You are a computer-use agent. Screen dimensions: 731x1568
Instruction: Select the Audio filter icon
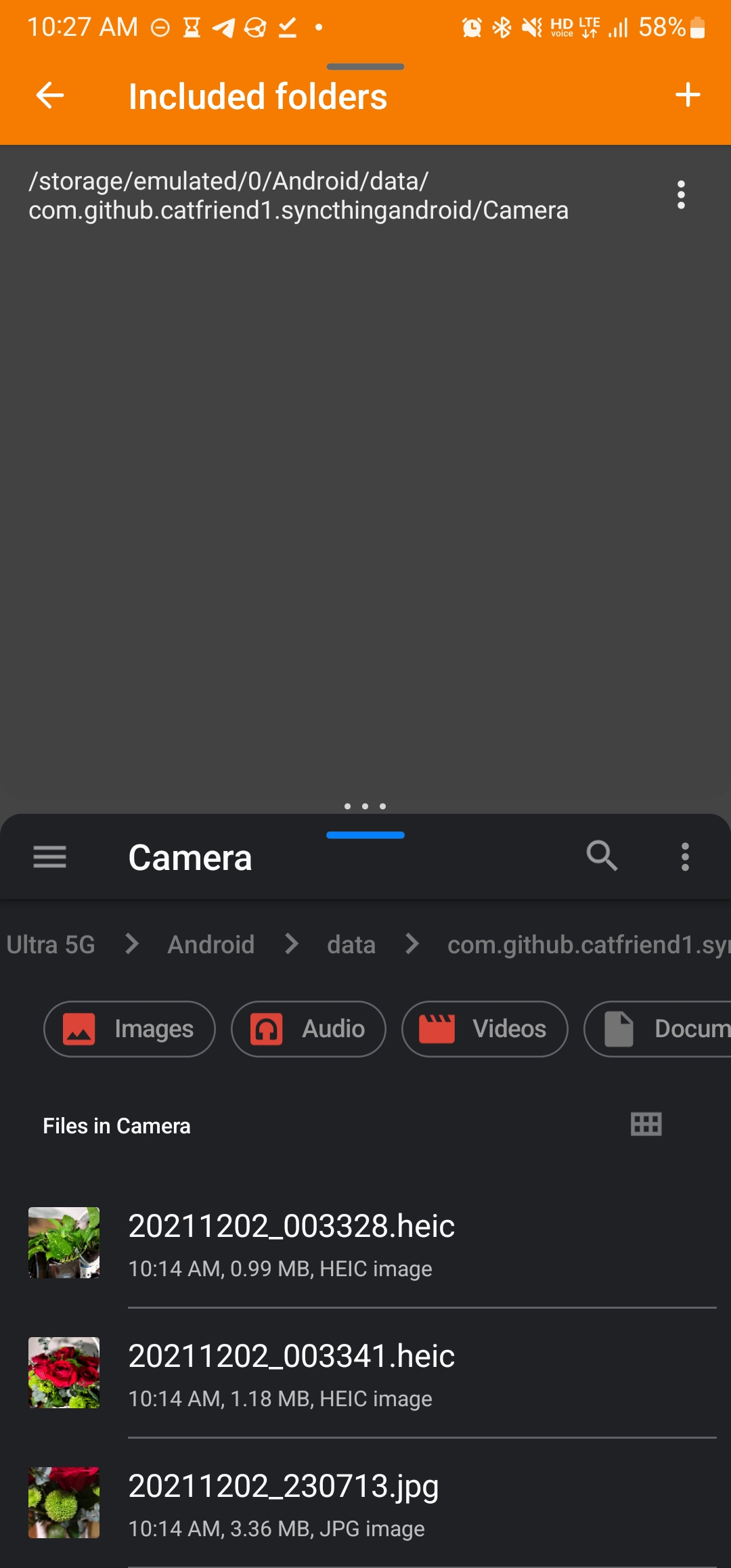coord(267,1028)
